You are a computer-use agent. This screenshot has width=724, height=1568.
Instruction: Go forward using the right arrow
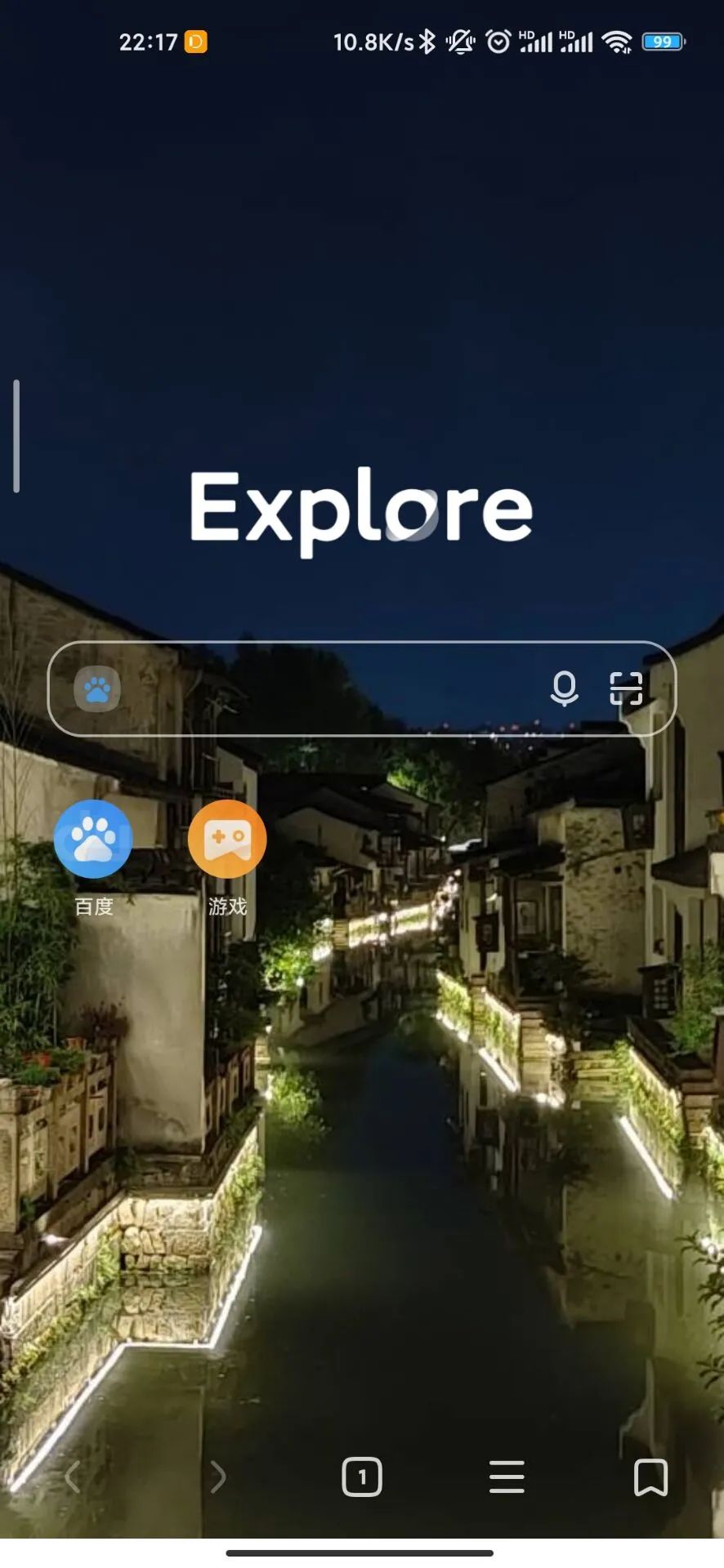(x=217, y=1477)
